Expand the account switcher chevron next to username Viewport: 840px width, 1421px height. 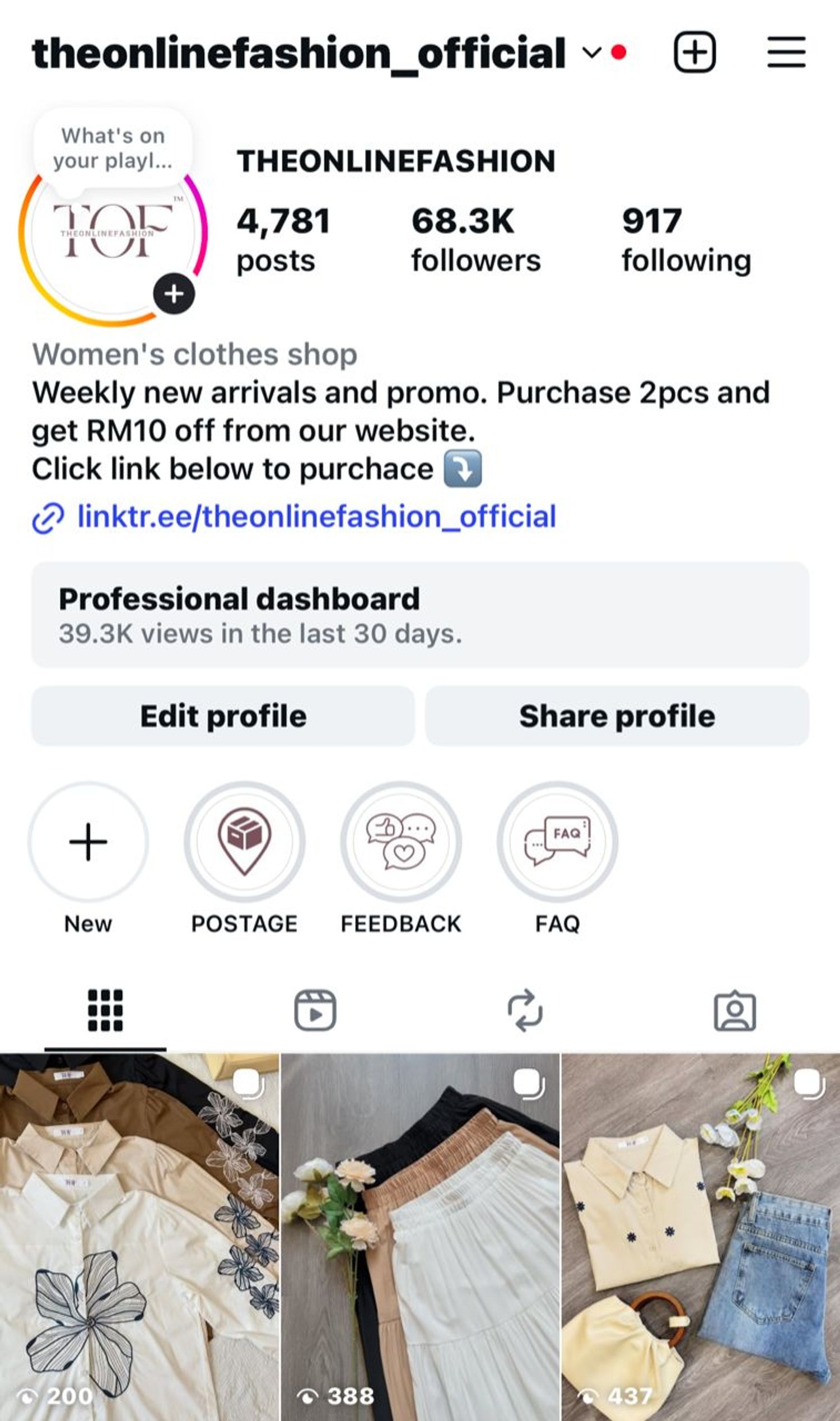591,53
